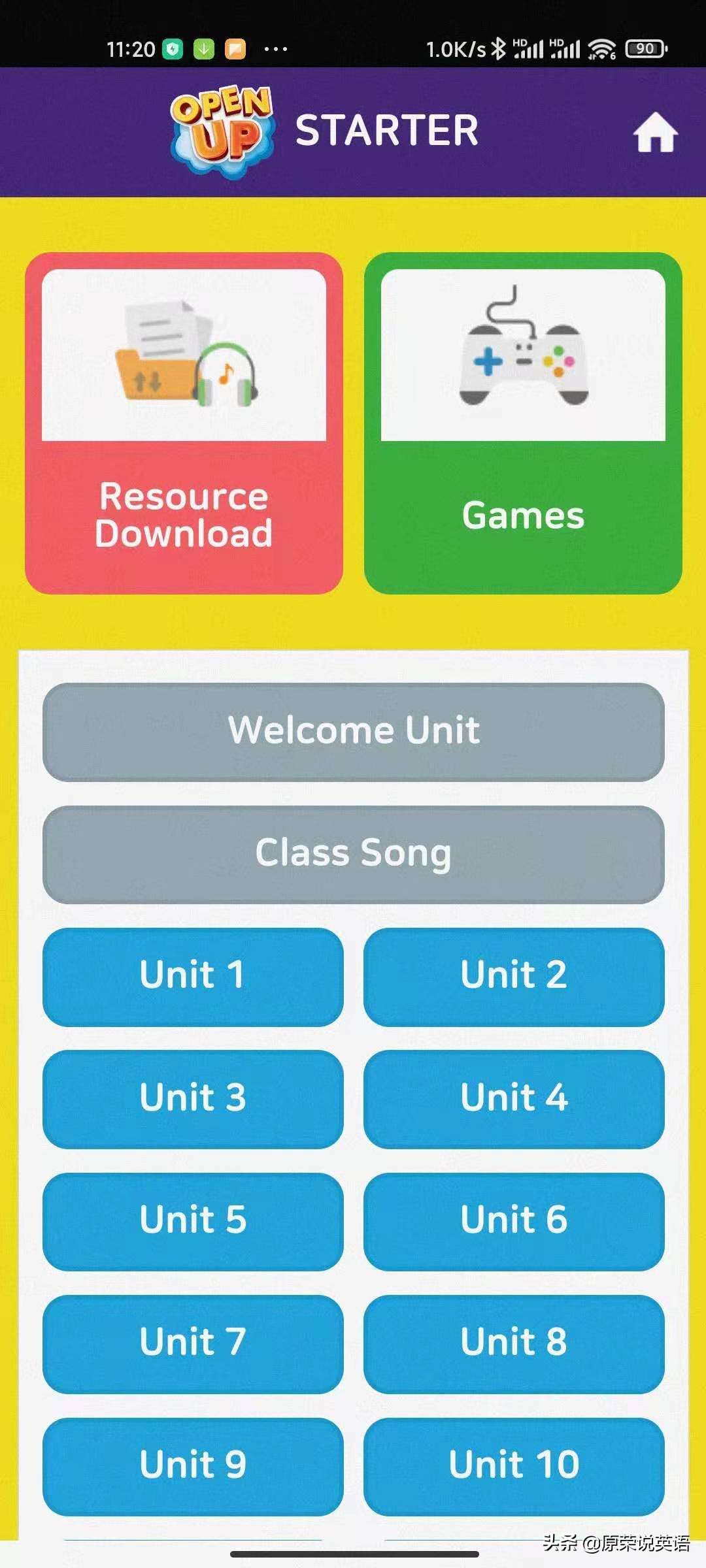Open Unit 1
The image size is (706, 1568).
point(193,977)
